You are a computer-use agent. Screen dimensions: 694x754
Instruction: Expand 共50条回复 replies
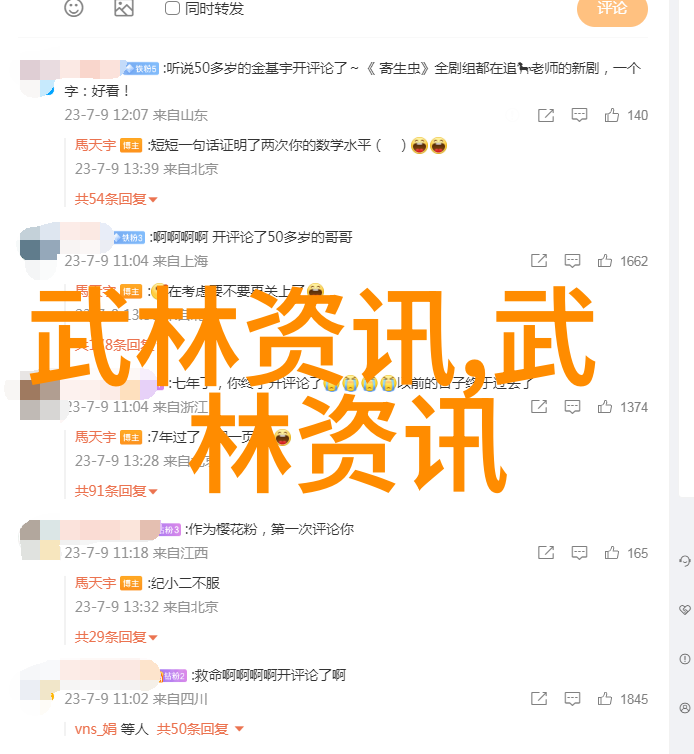tap(200, 729)
